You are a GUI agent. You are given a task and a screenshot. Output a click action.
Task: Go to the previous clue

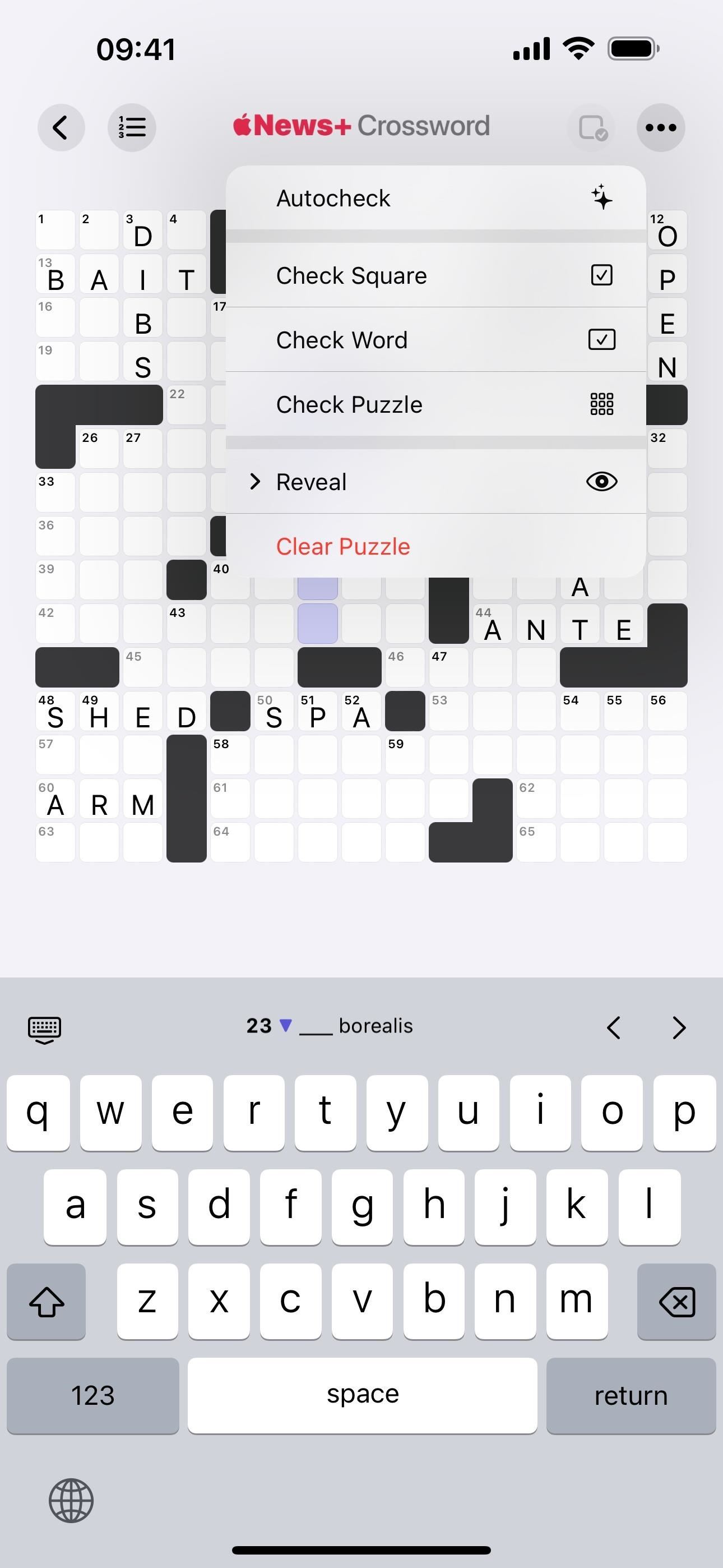(614, 1027)
